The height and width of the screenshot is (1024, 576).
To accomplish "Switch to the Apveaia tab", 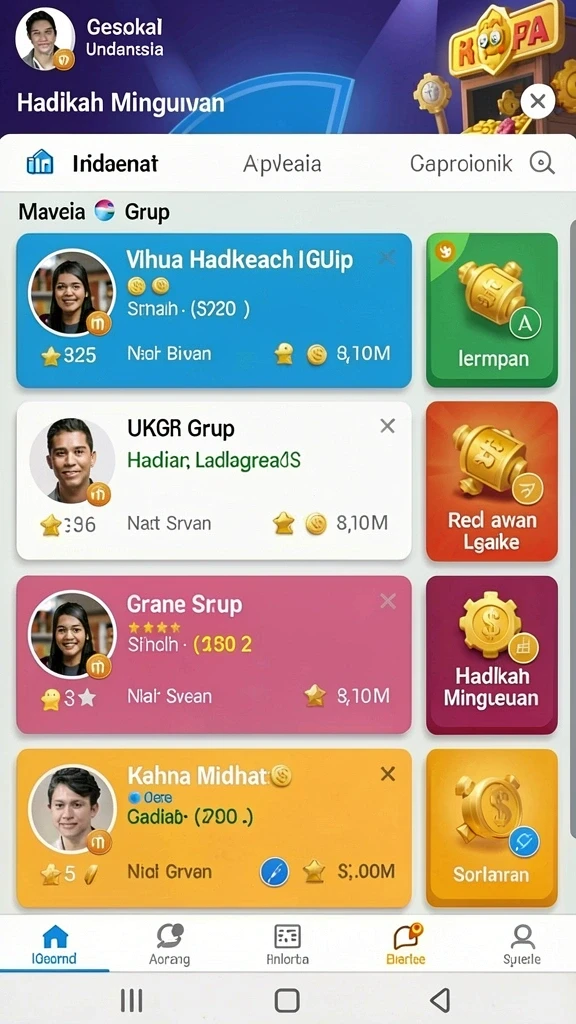I will [x=282, y=163].
